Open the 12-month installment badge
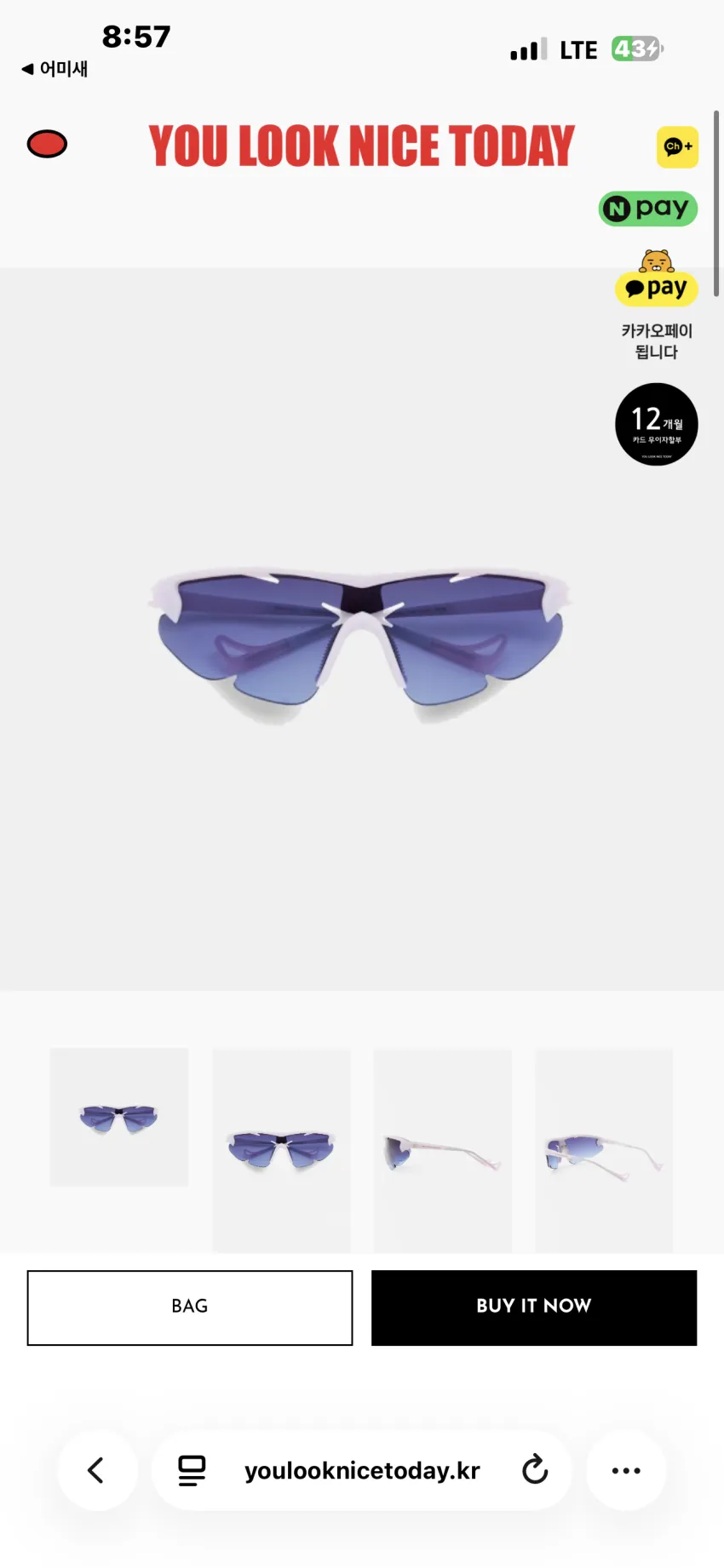 [657, 424]
